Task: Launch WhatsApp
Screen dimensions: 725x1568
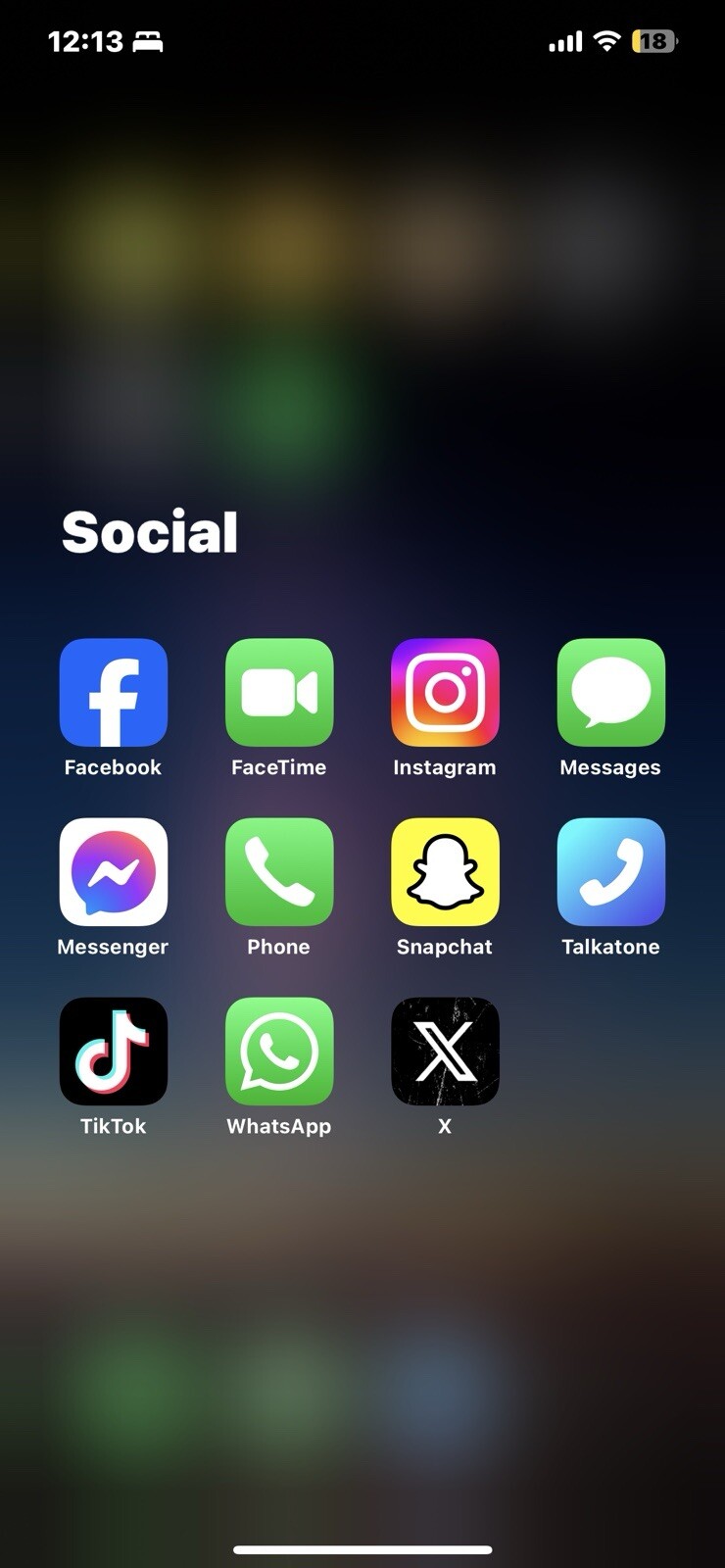Action: tap(279, 1051)
